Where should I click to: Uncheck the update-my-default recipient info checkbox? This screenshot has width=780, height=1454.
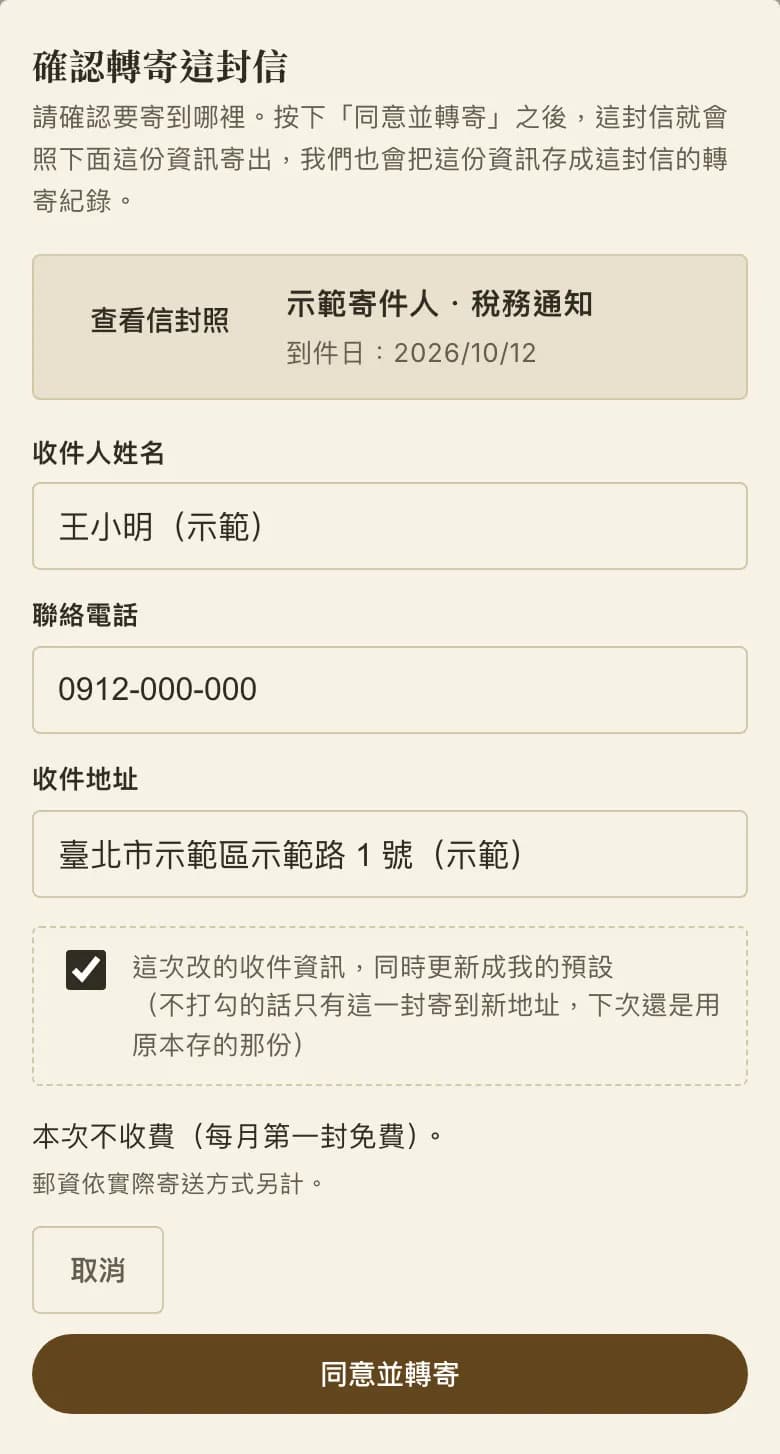pyautogui.click(x=86, y=970)
